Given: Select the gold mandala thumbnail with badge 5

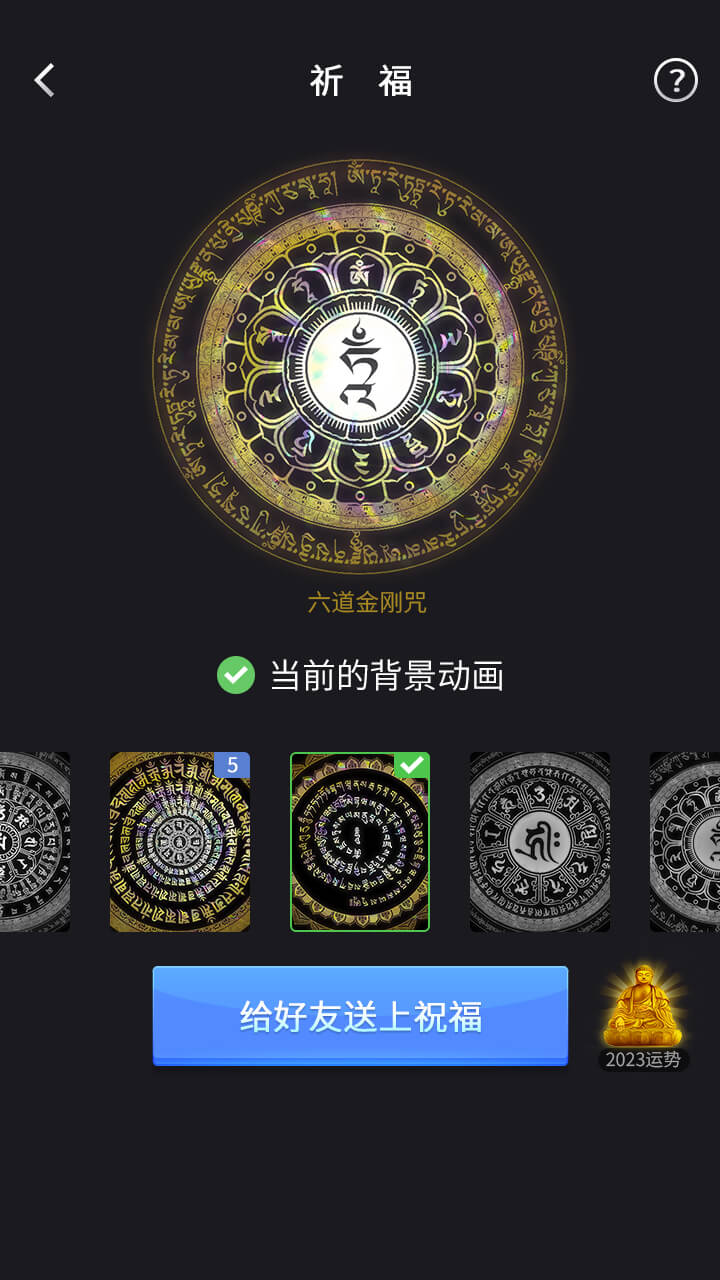Looking at the screenshot, I should (180, 842).
